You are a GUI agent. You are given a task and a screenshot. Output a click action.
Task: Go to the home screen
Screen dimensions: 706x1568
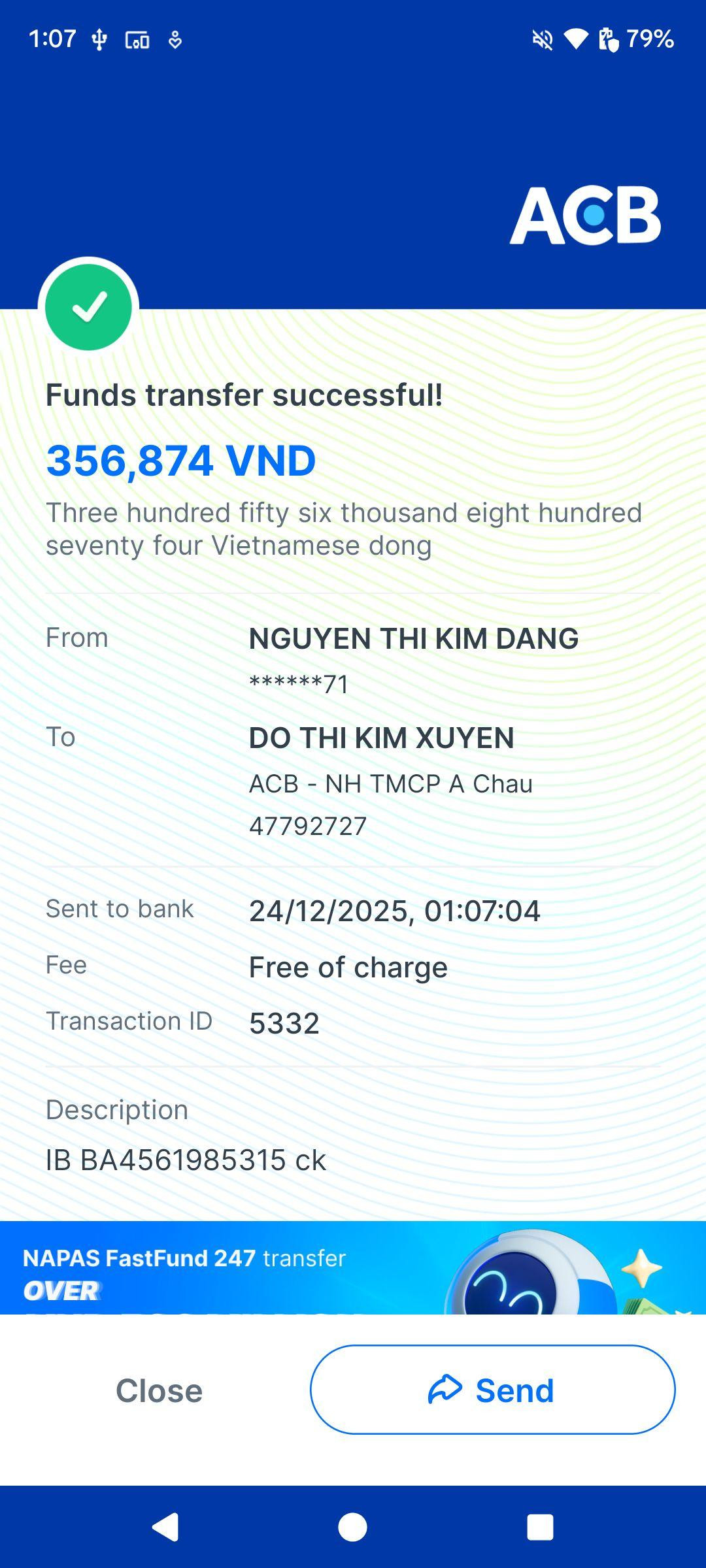(353, 1527)
